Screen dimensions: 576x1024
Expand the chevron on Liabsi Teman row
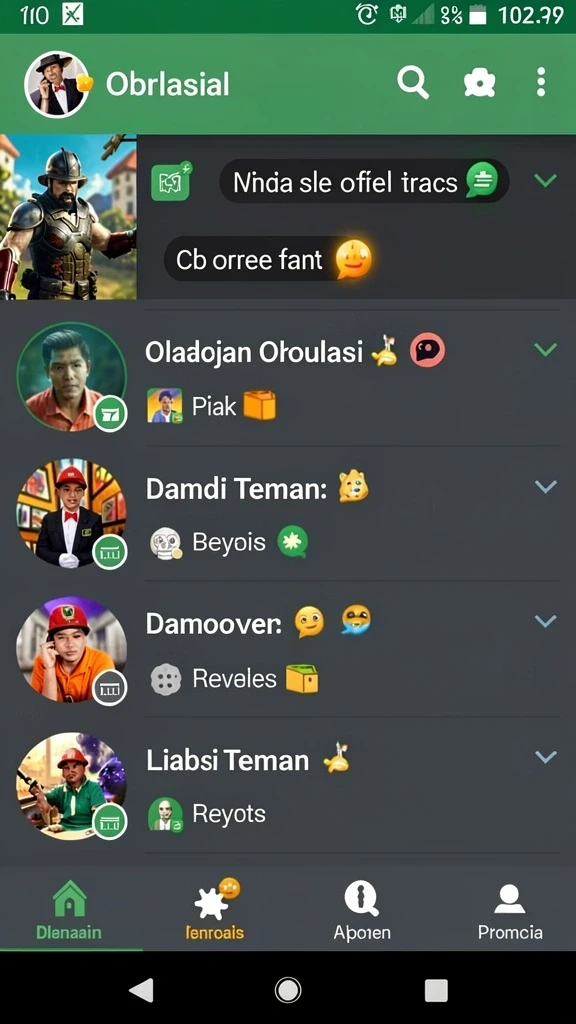click(545, 757)
